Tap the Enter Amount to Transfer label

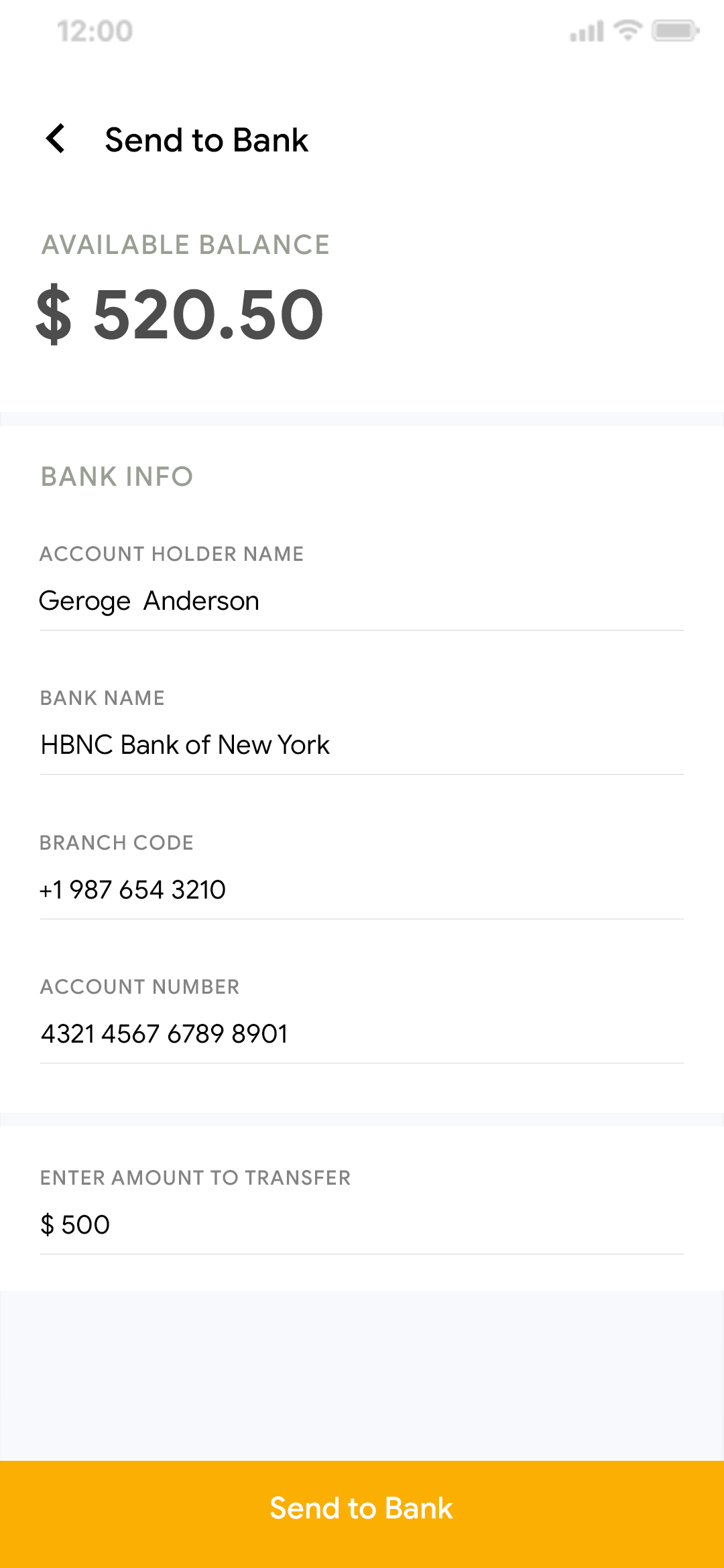coord(195,1177)
